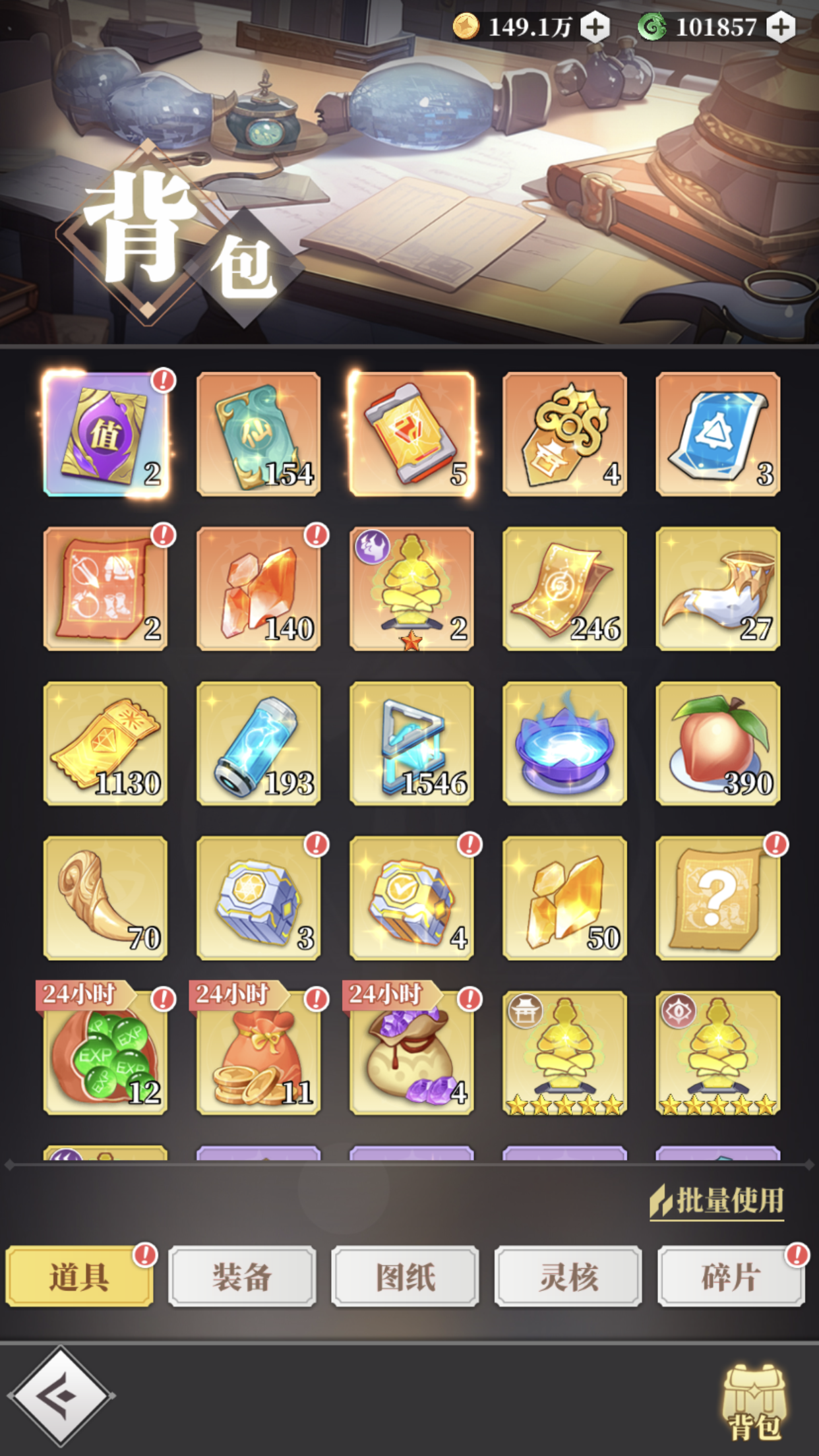Switch to the 灵核 tab
The height and width of the screenshot is (1456, 819).
tap(568, 1276)
